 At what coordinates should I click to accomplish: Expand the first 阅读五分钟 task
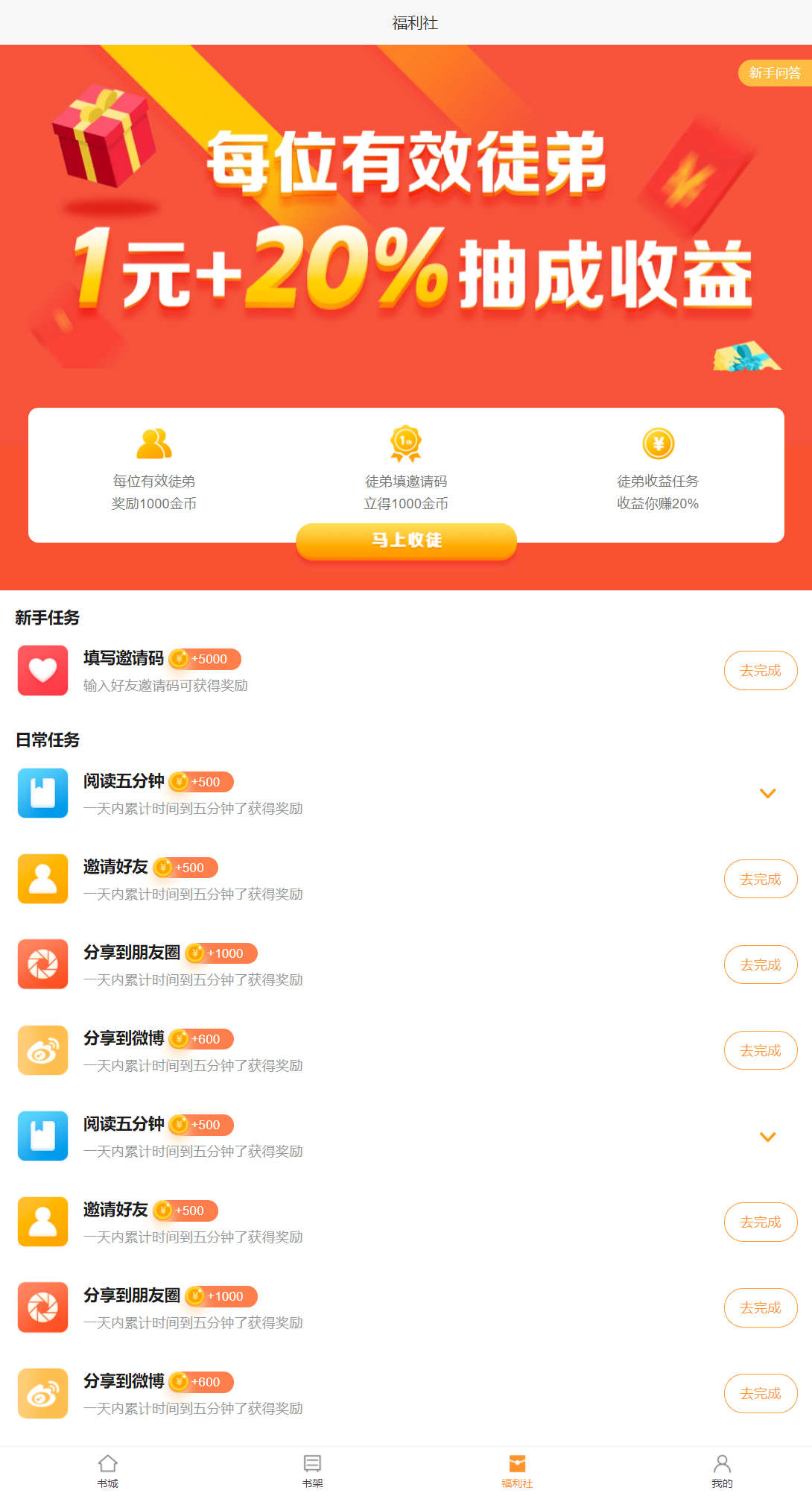pyautogui.click(x=767, y=793)
